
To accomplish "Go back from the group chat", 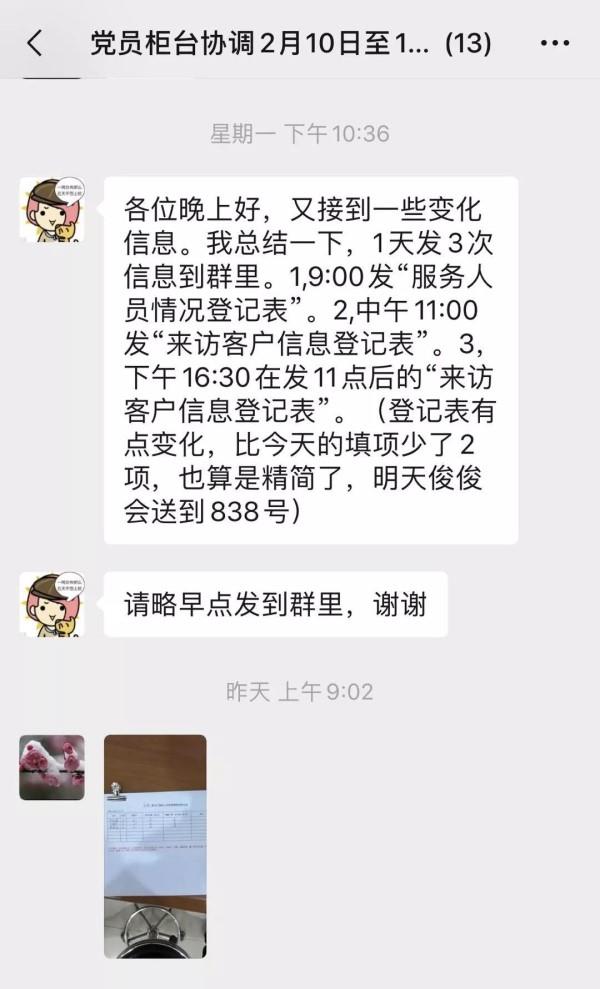I will point(35,43).
